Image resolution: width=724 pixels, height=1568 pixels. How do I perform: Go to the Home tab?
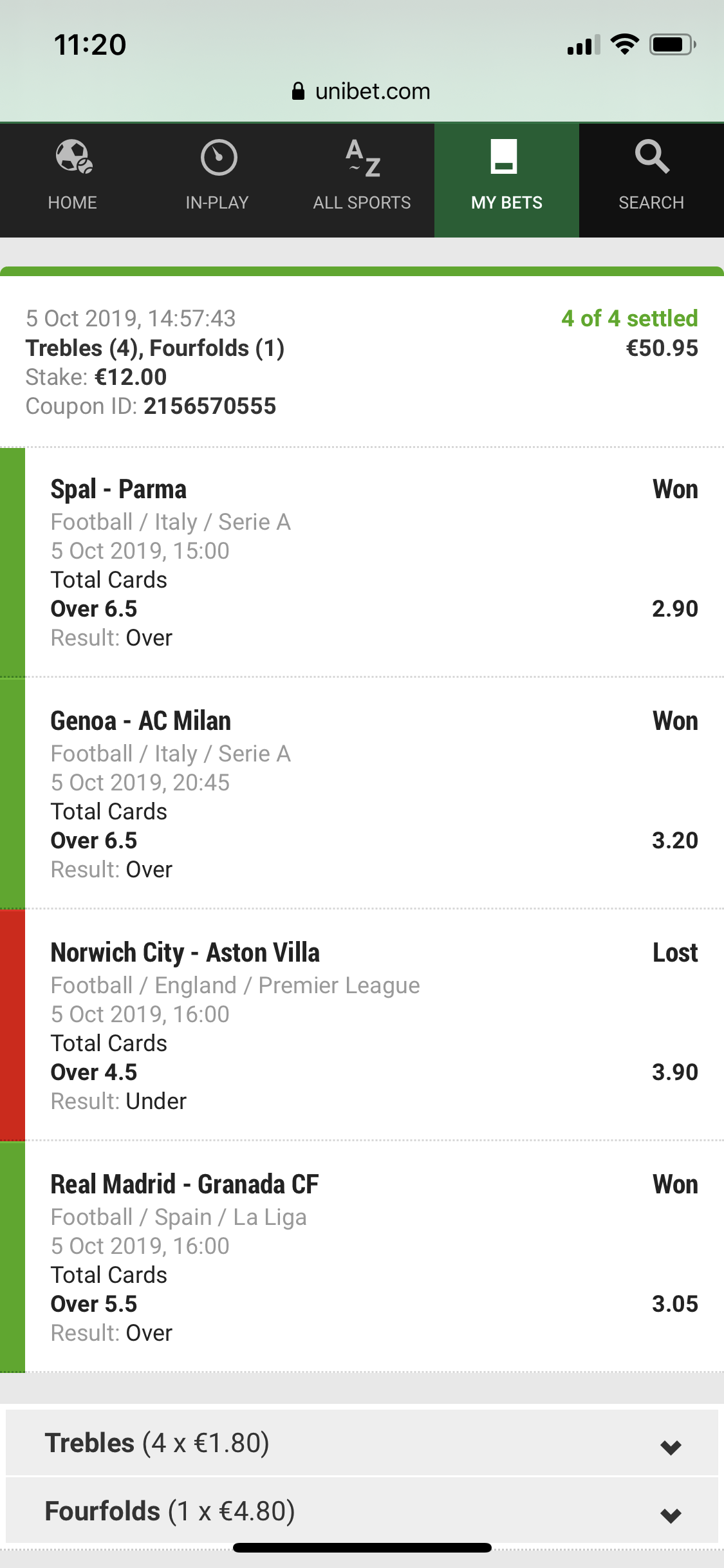pos(72,180)
